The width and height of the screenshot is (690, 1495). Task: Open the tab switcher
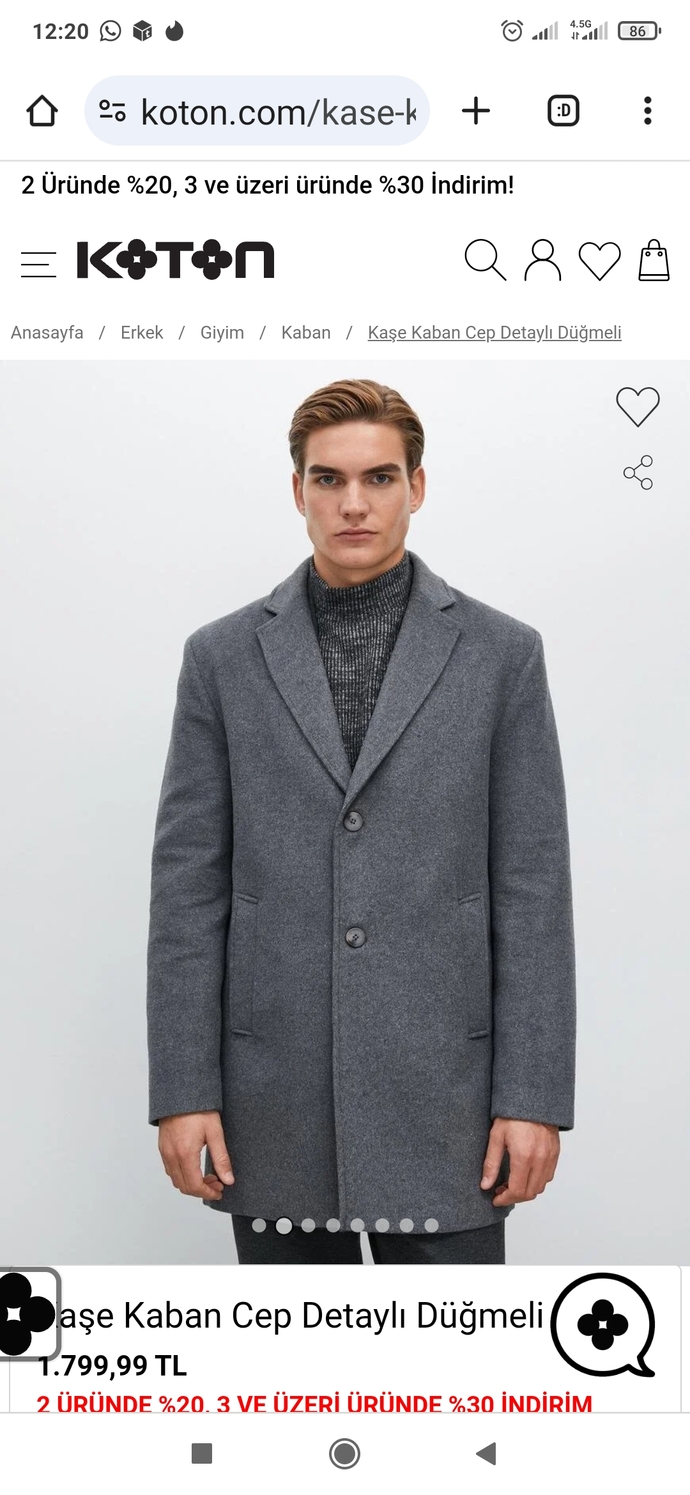564,111
